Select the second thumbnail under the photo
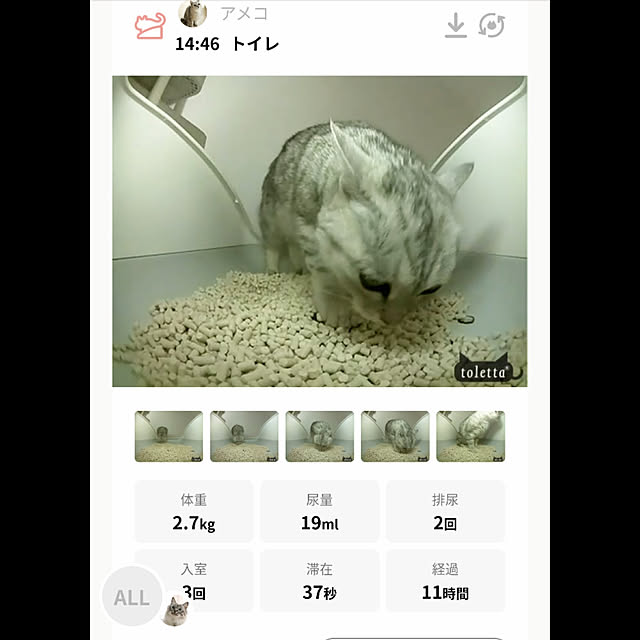640x640 pixels. coord(244,436)
